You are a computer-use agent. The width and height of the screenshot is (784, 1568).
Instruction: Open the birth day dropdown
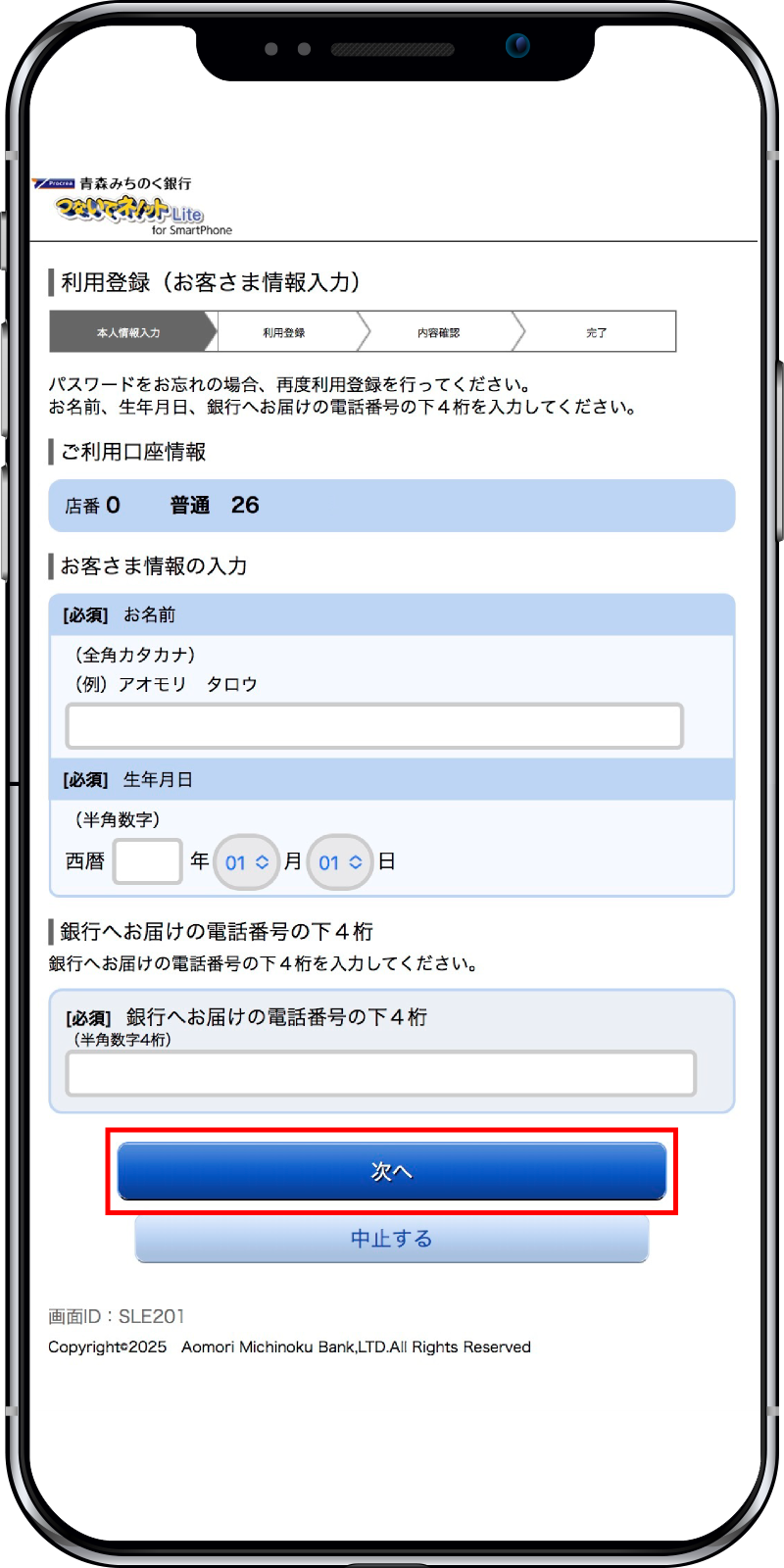click(340, 862)
